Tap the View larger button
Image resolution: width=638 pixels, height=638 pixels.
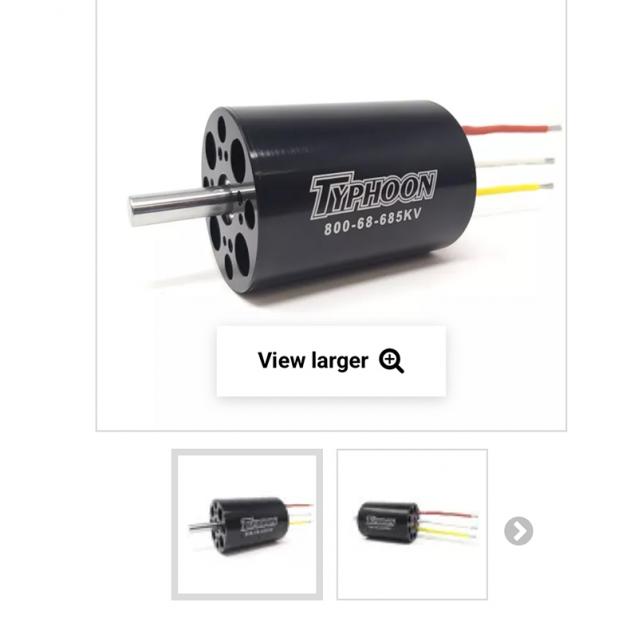pyautogui.click(x=331, y=361)
